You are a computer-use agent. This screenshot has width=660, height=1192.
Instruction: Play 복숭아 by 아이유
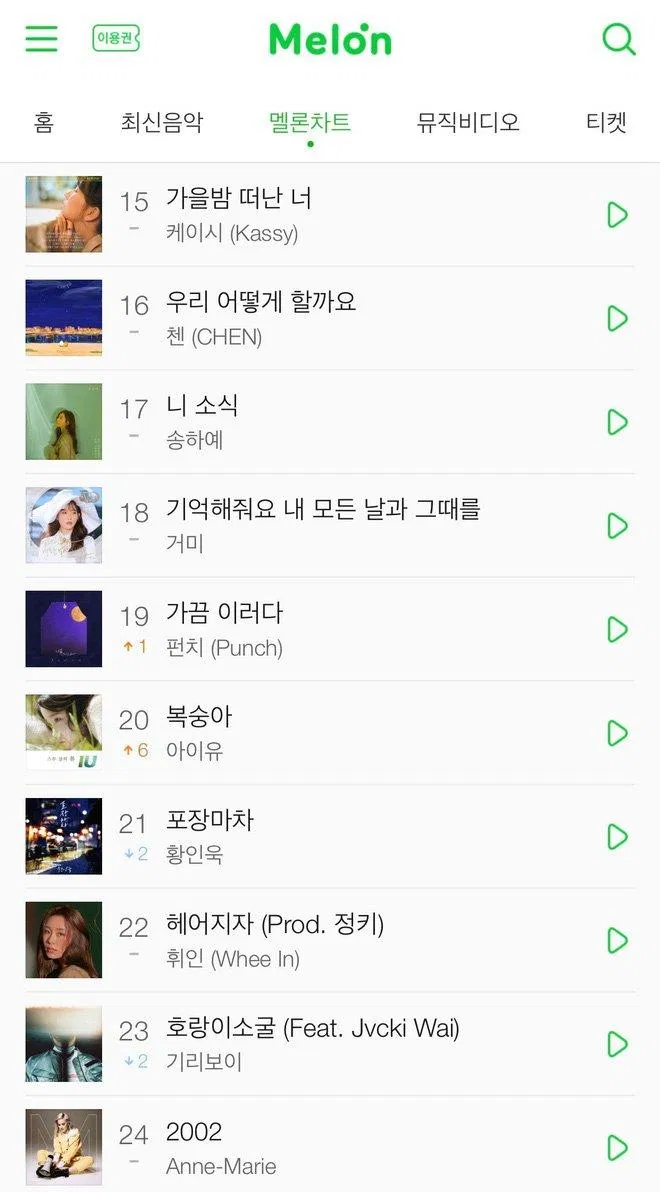tap(617, 733)
